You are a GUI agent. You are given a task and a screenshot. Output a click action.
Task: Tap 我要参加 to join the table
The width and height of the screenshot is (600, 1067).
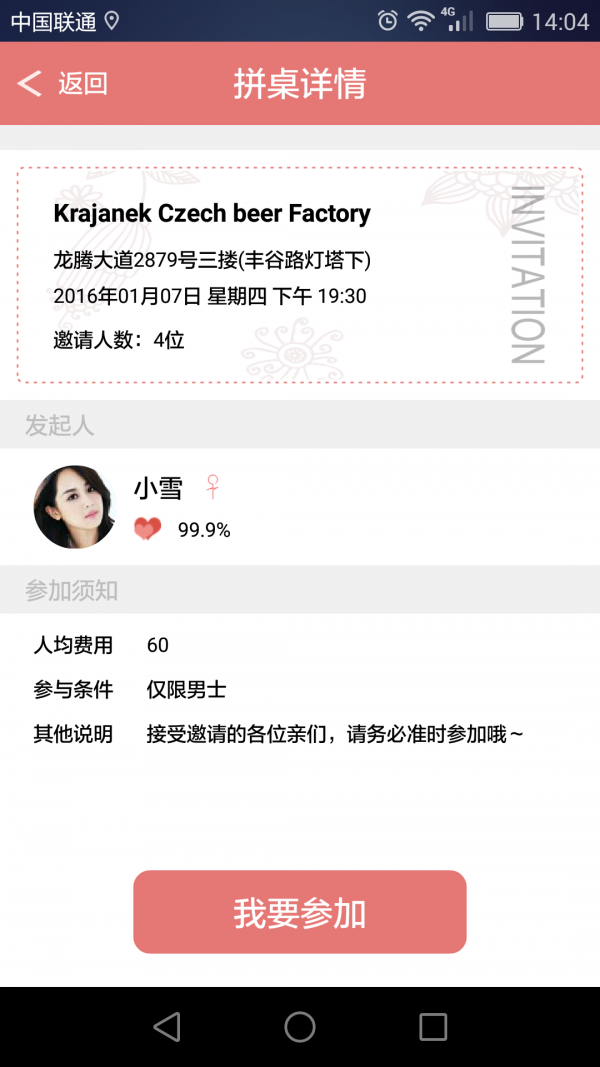click(300, 912)
